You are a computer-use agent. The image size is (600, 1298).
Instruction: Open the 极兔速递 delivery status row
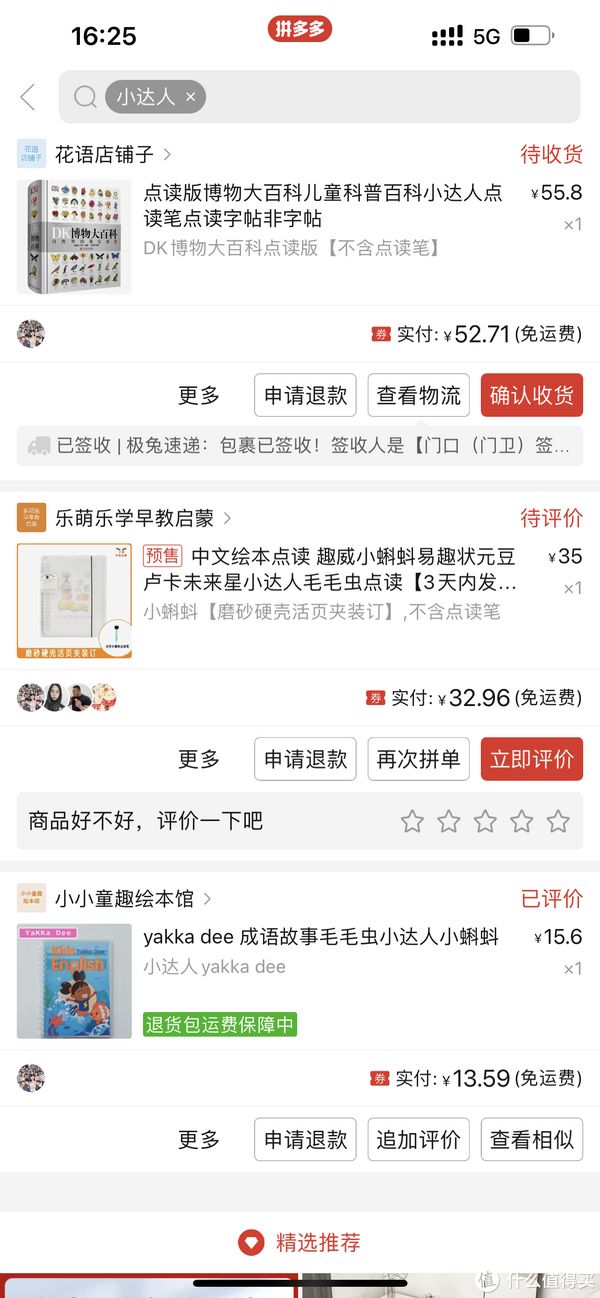tap(300, 446)
